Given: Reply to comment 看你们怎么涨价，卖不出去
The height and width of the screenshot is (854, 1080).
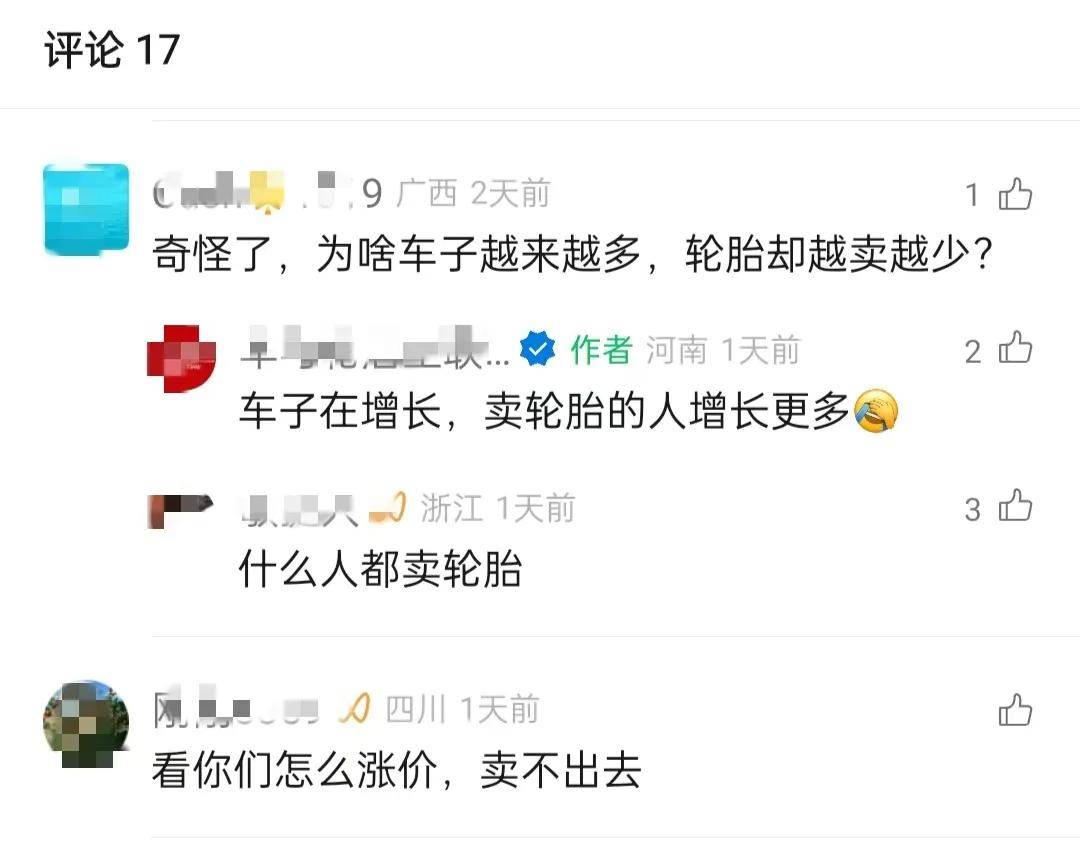Looking at the screenshot, I should [396, 771].
